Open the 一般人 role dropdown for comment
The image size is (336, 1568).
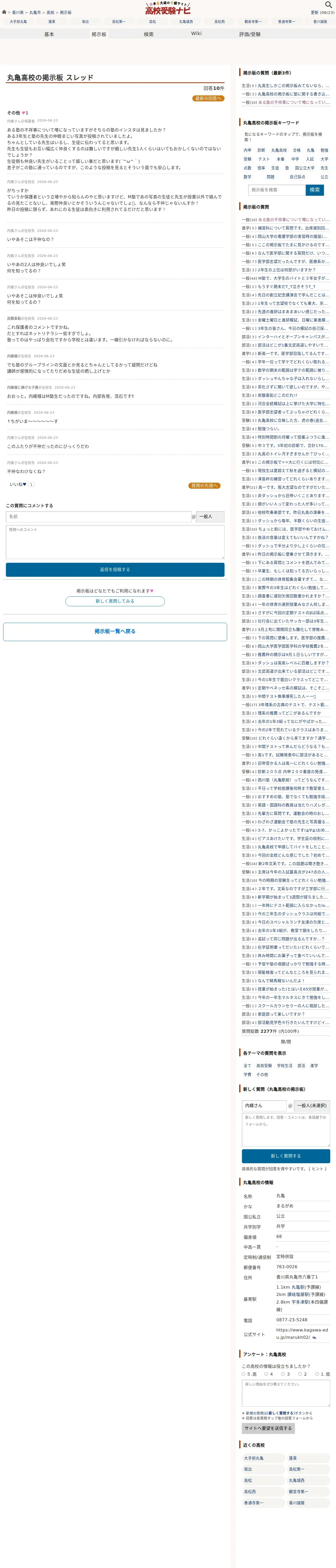point(210,516)
